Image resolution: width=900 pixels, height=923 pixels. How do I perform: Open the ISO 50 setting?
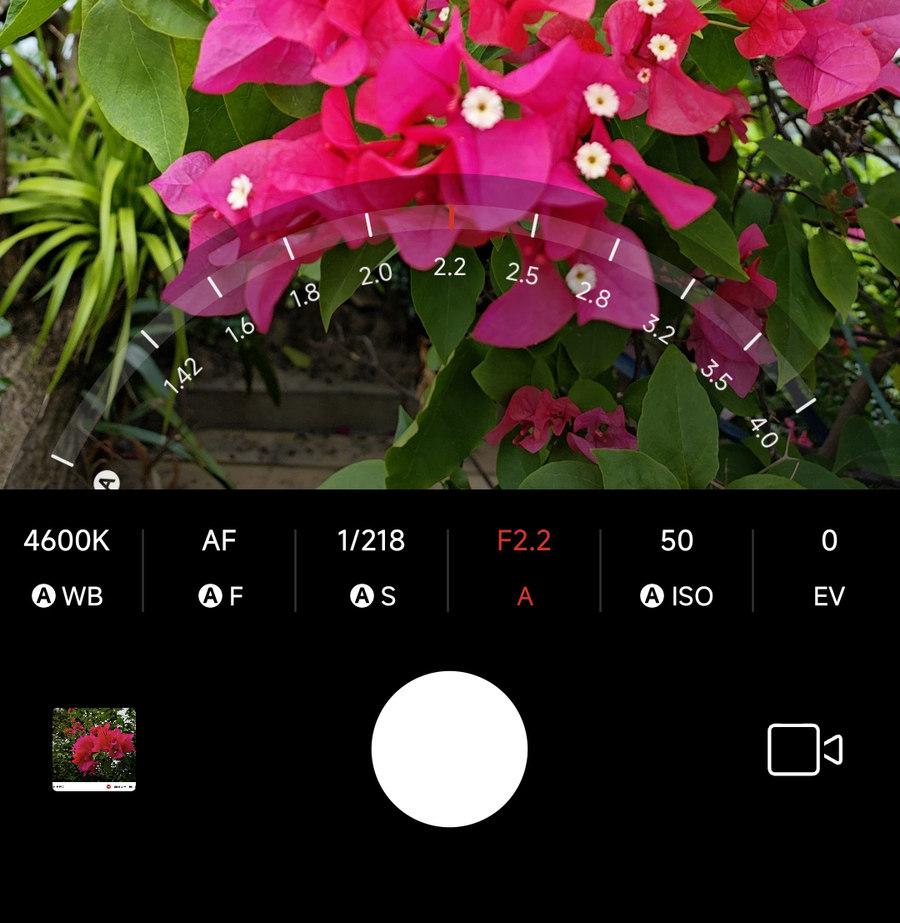click(676, 567)
